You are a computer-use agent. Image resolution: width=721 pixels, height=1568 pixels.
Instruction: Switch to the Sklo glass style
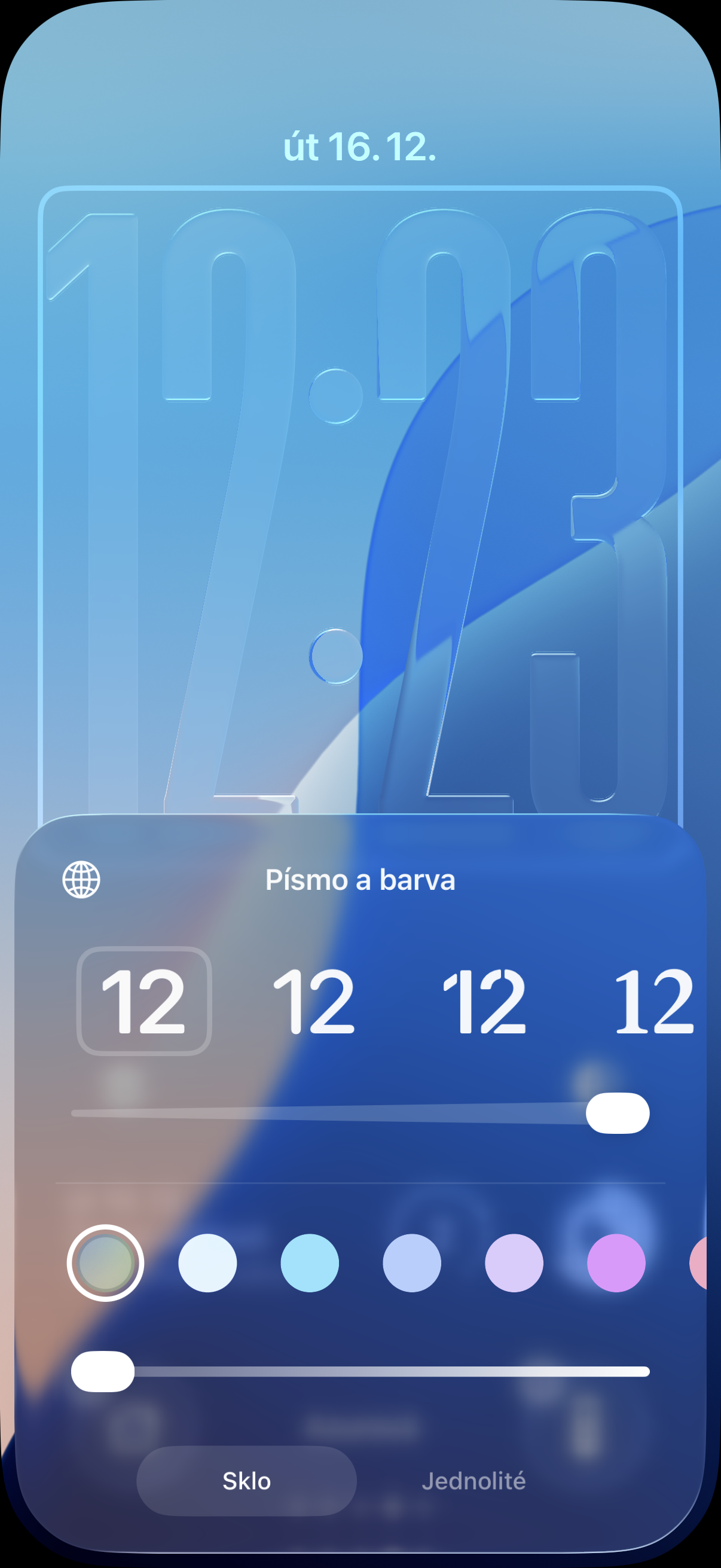click(x=246, y=1481)
